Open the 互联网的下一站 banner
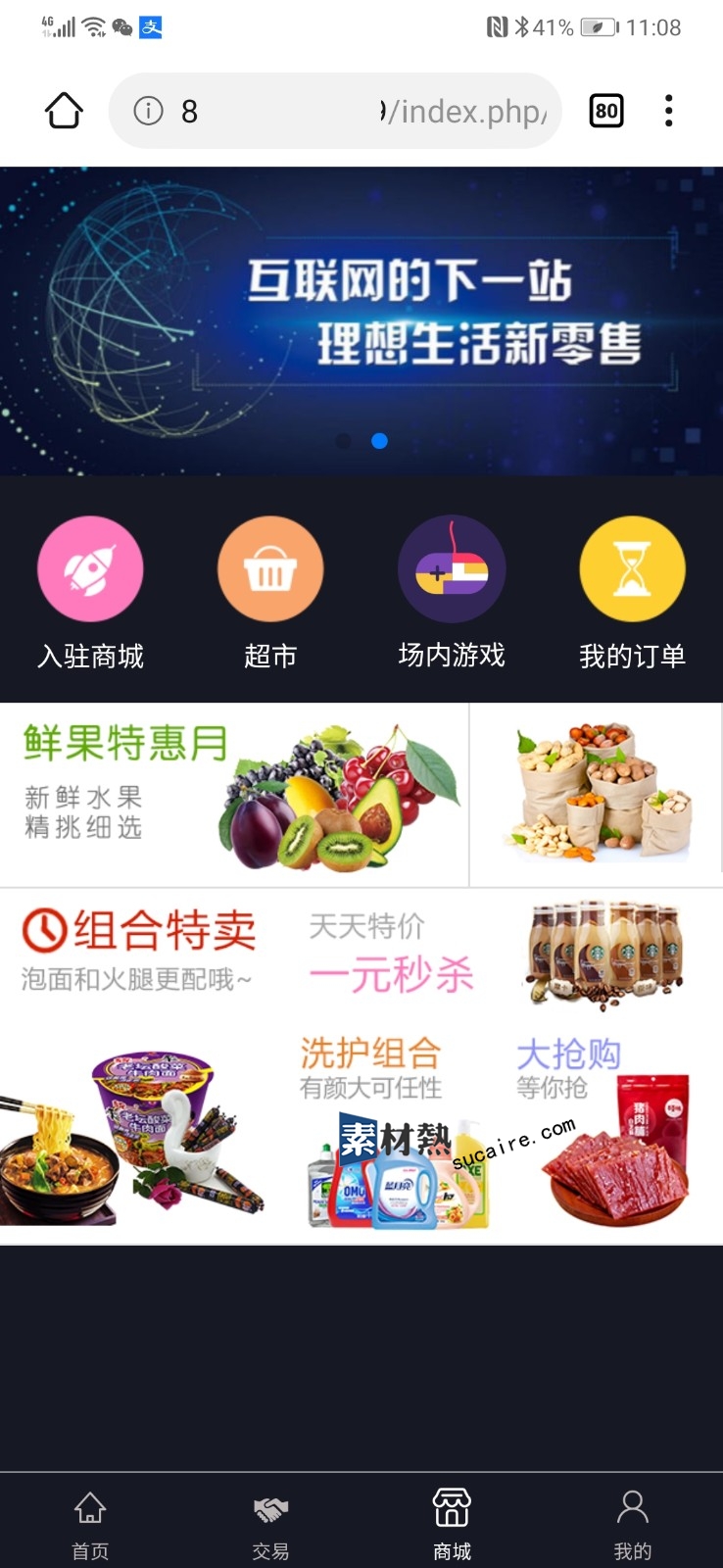 361,314
